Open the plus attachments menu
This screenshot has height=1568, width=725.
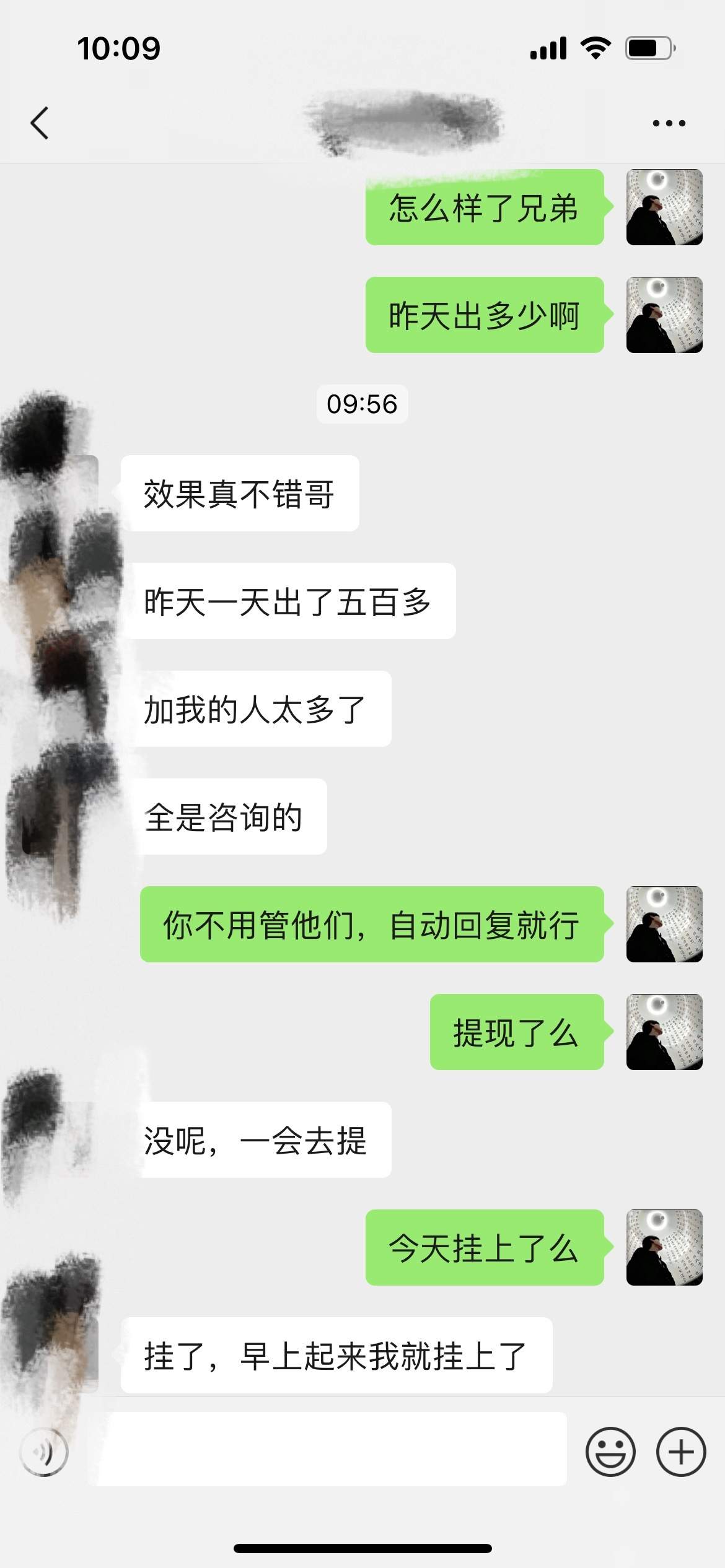point(681,1452)
